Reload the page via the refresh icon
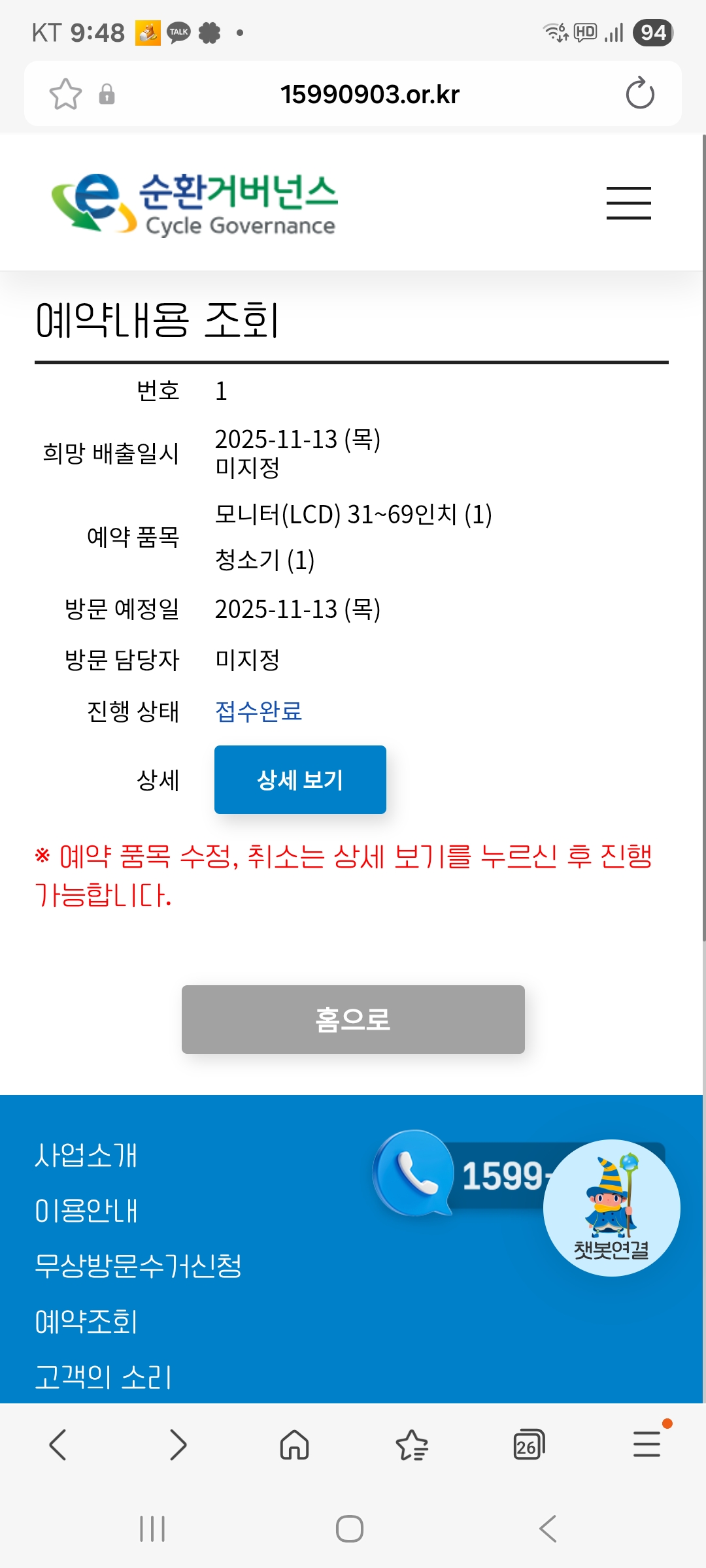Image resolution: width=706 pixels, height=1568 pixels. tap(639, 94)
